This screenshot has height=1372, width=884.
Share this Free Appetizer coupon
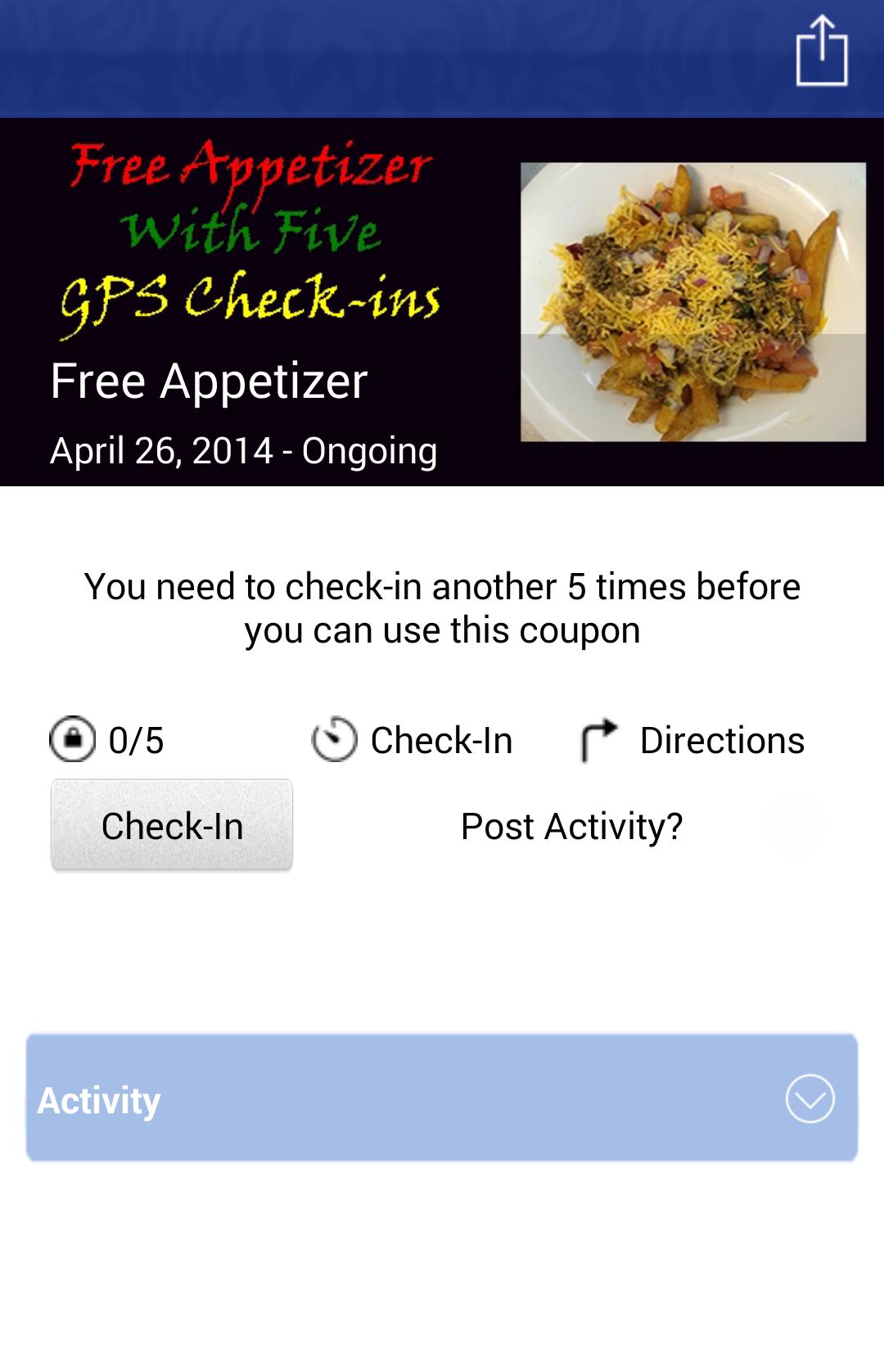pos(821,52)
